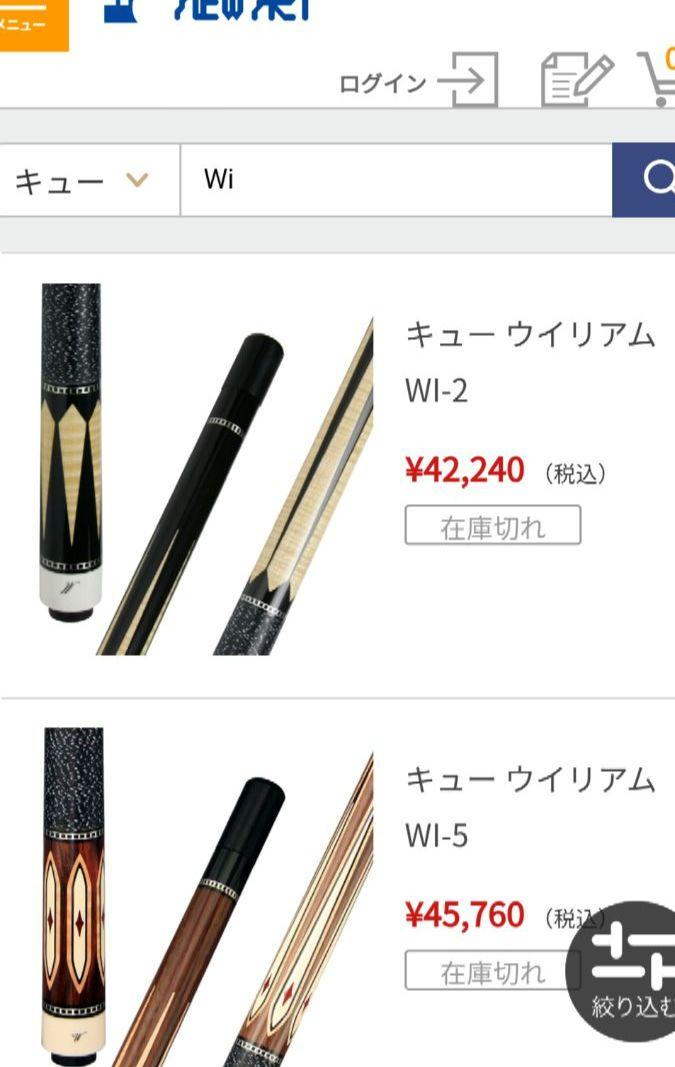Focus the search field containing Wi
Image resolution: width=675 pixels, height=1067 pixels.
point(395,180)
